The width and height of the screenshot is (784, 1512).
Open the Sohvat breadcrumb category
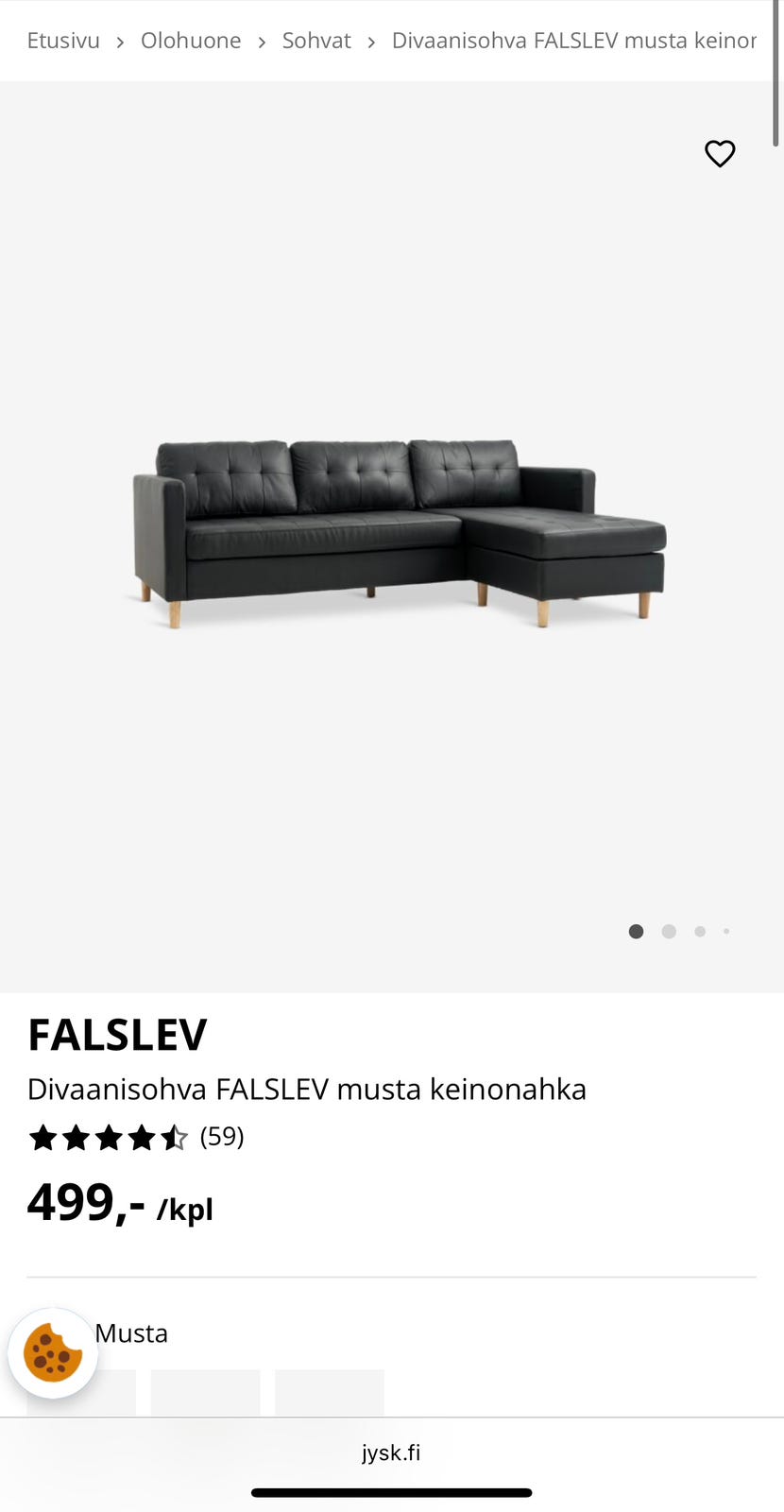tap(316, 41)
